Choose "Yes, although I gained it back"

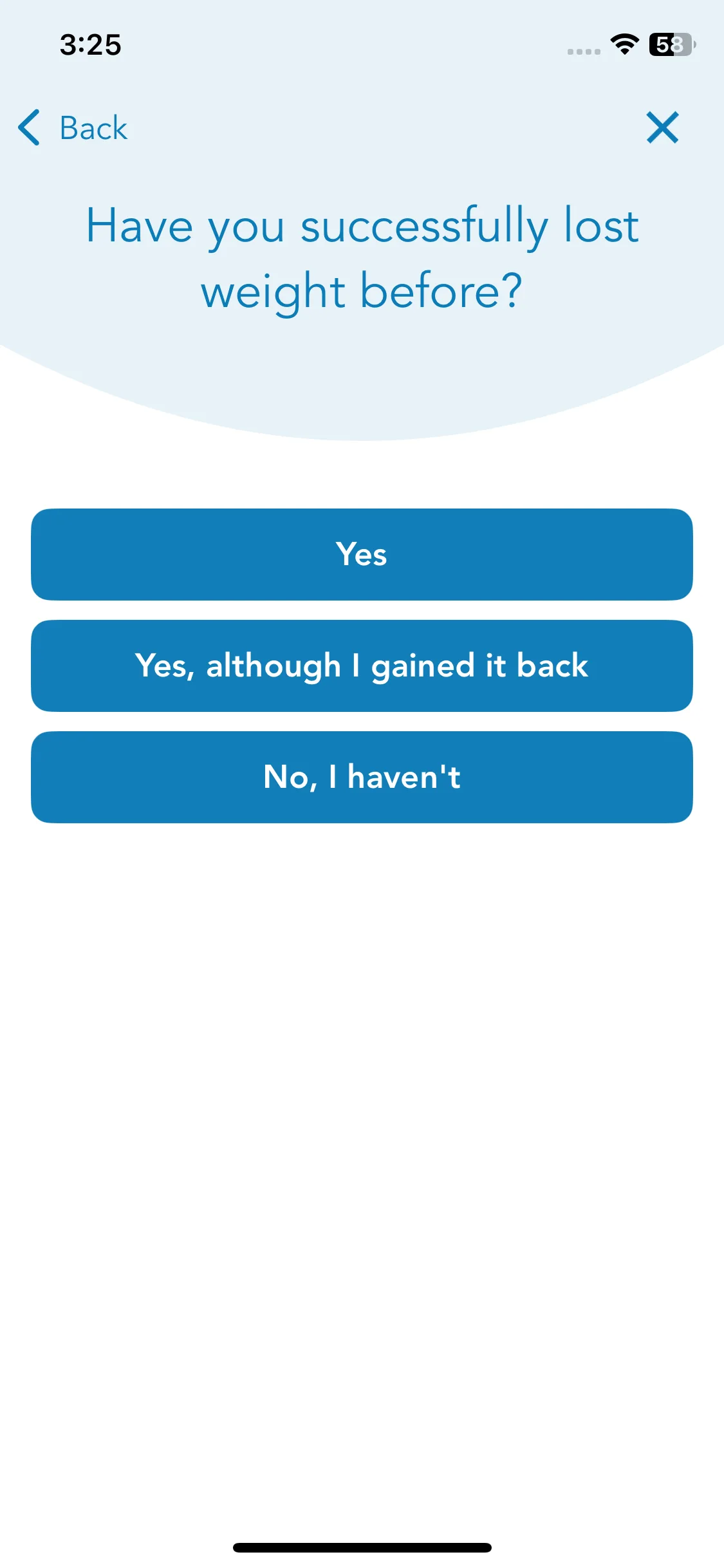click(x=362, y=666)
